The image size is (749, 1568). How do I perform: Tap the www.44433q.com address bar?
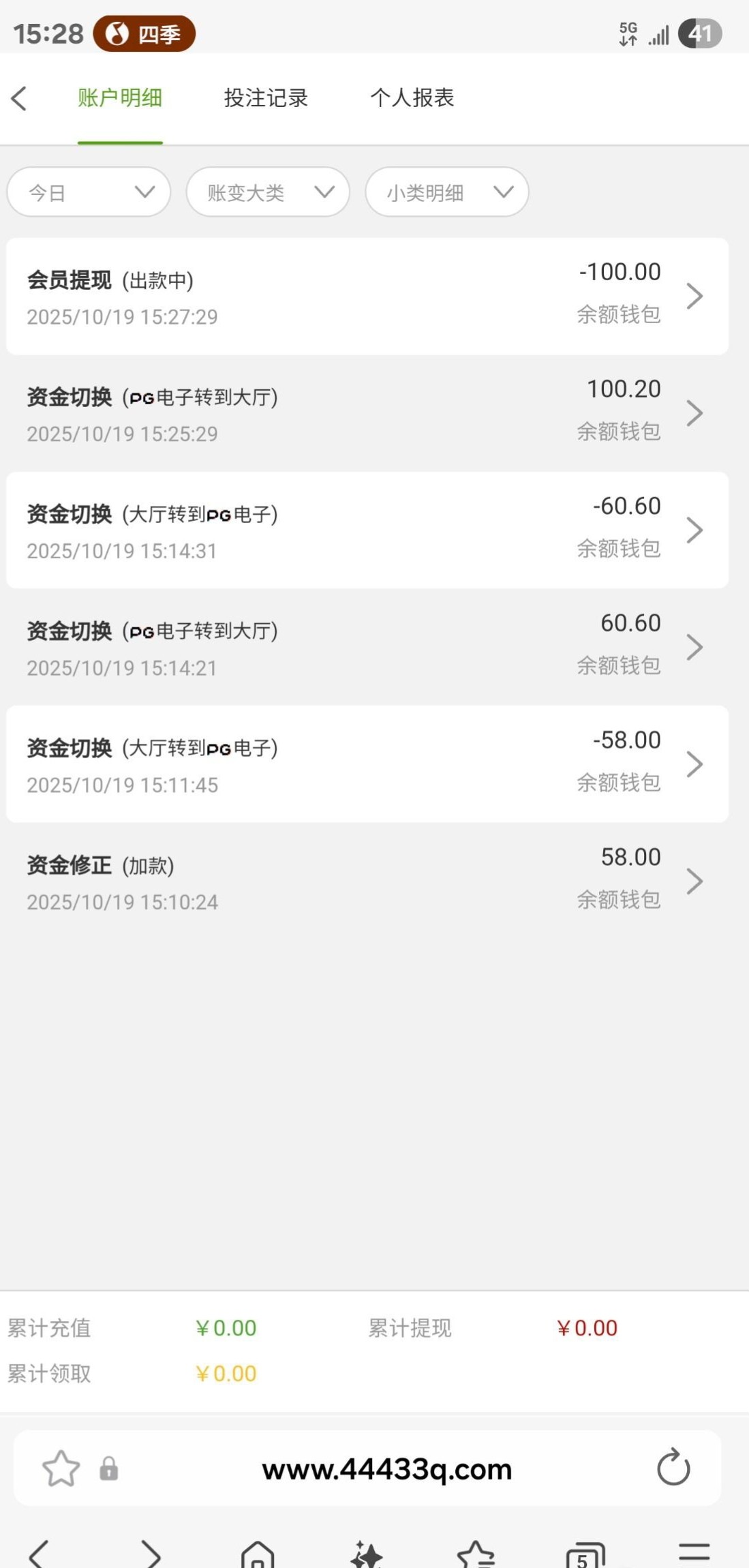click(x=386, y=1469)
